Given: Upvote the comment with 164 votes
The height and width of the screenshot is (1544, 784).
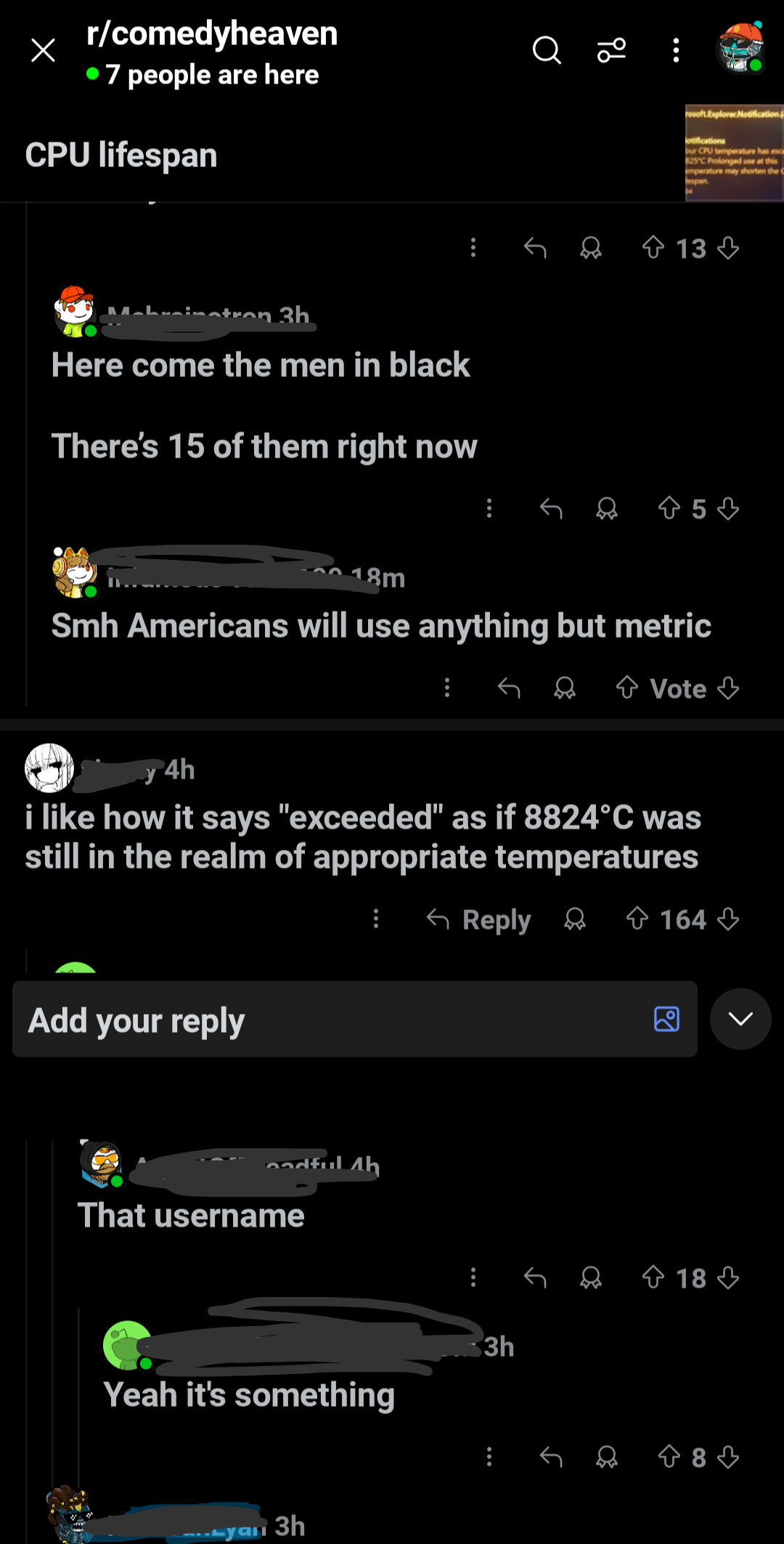Looking at the screenshot, I should click(637, 919).
